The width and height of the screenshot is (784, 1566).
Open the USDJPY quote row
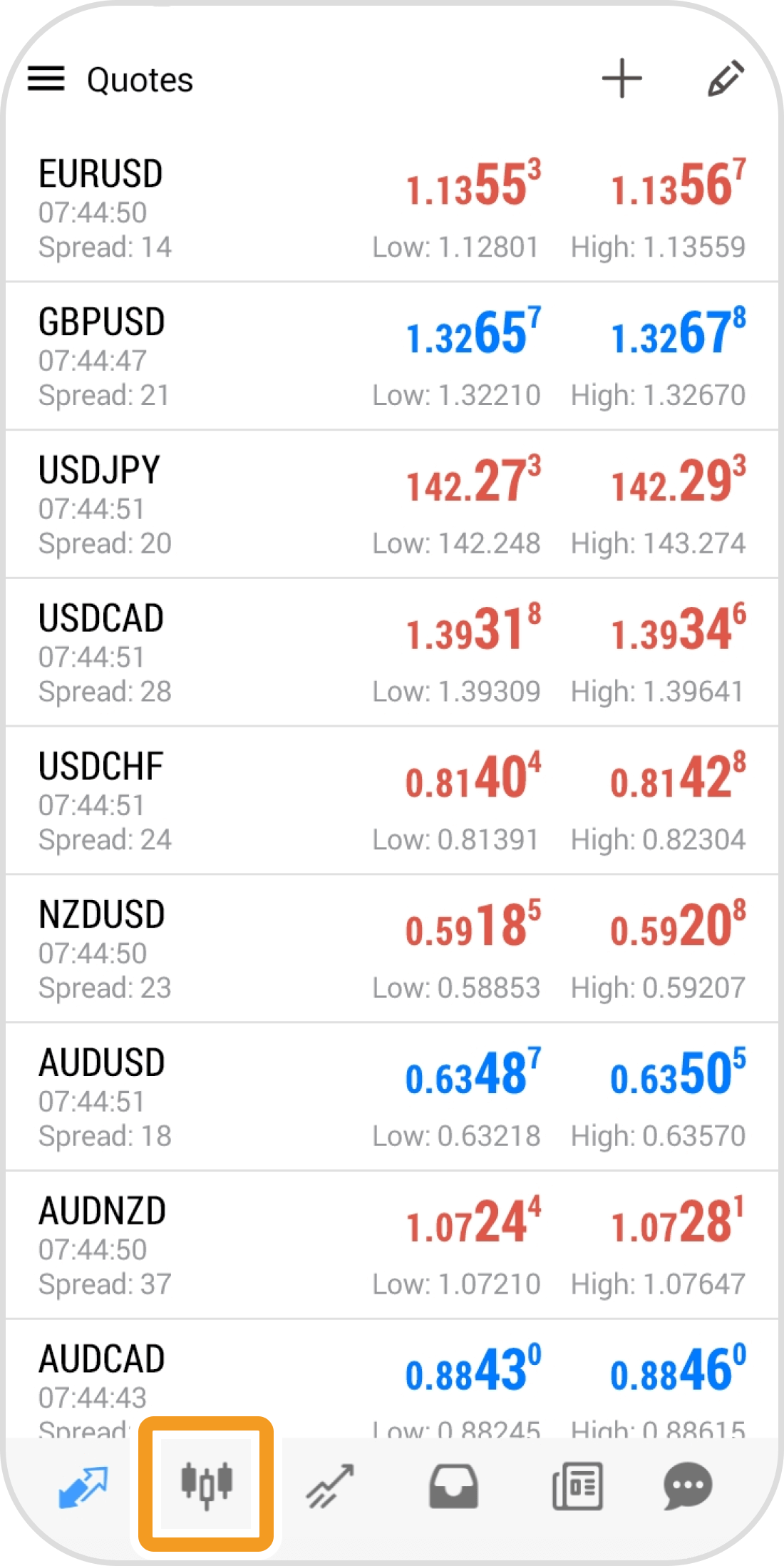coord(392,506)
